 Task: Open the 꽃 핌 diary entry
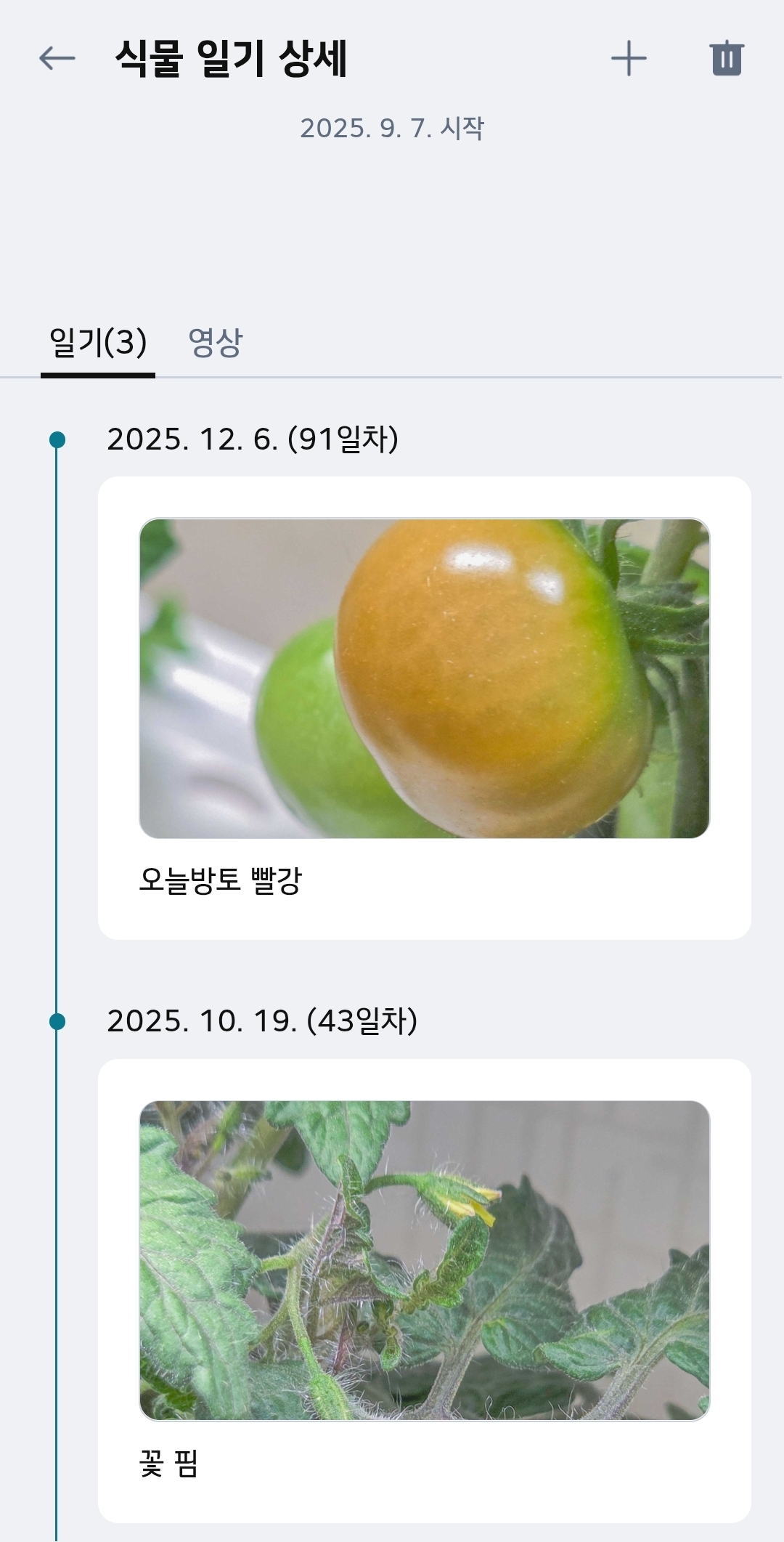click(x=425, y=1291)
